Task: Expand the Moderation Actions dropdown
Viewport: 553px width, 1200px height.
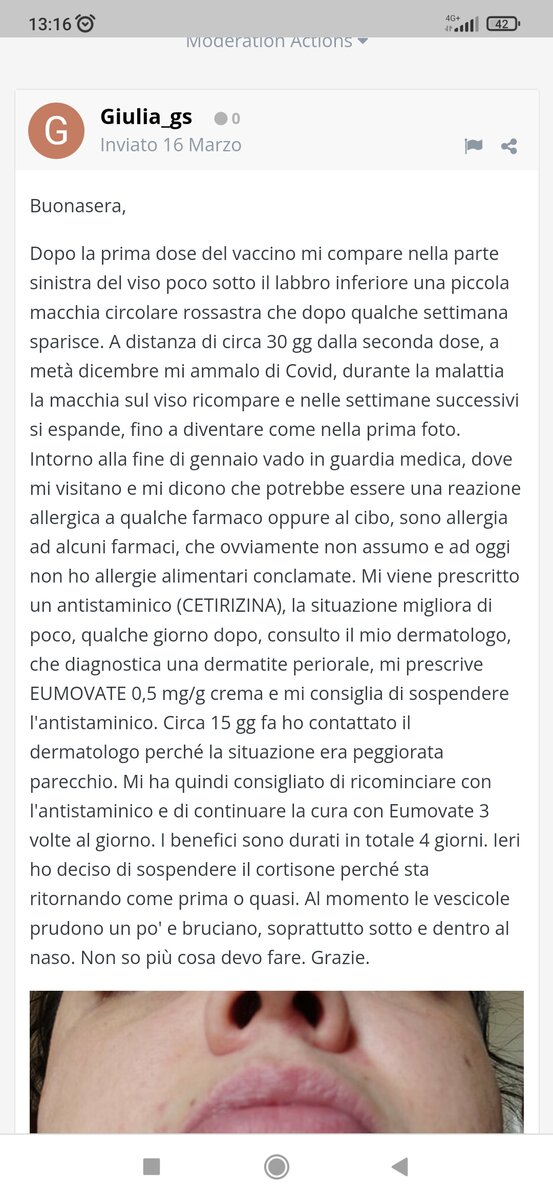Action: click(277, 42)
